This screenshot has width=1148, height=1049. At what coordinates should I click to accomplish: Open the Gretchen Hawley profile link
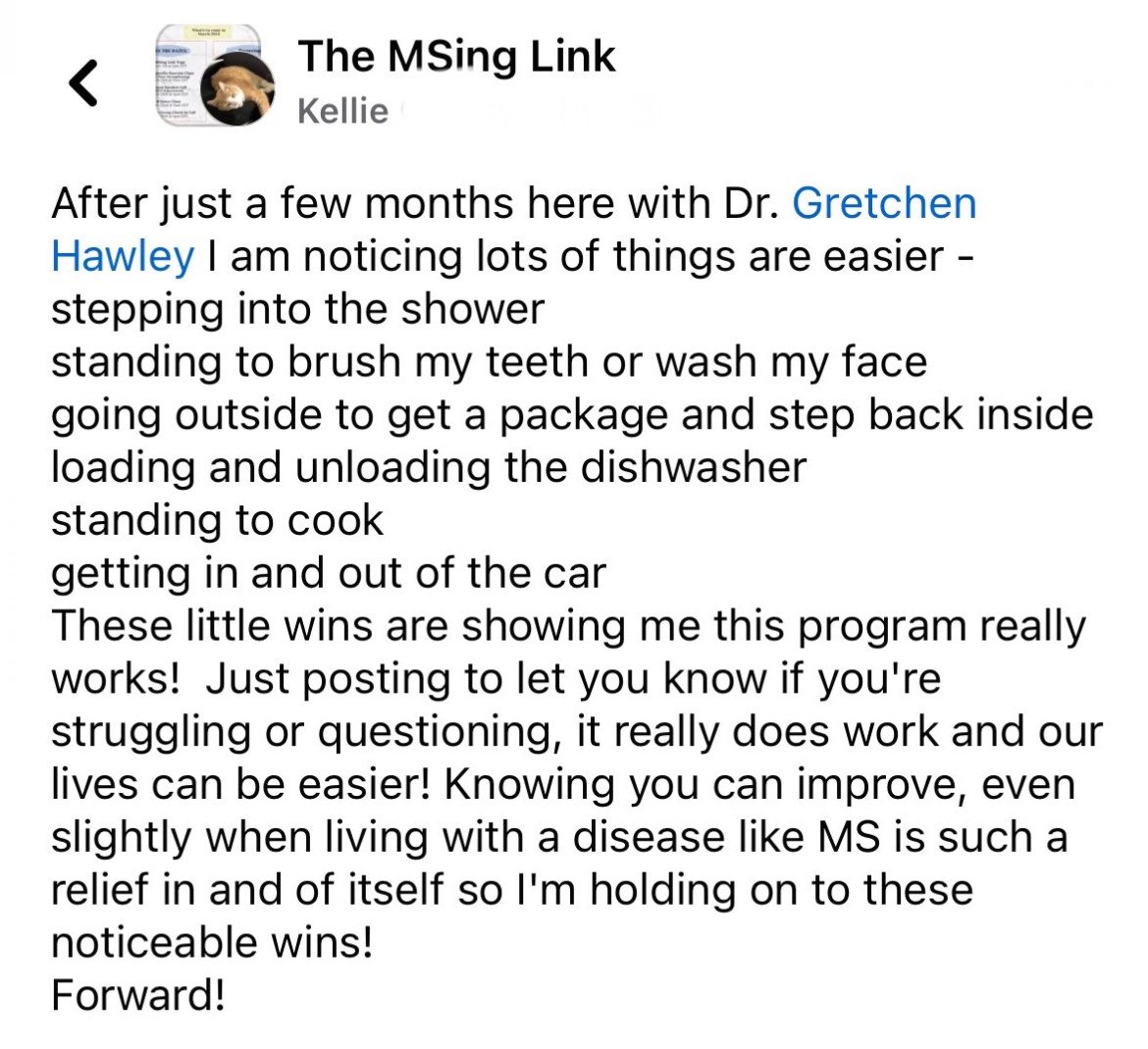coord(884,203)
